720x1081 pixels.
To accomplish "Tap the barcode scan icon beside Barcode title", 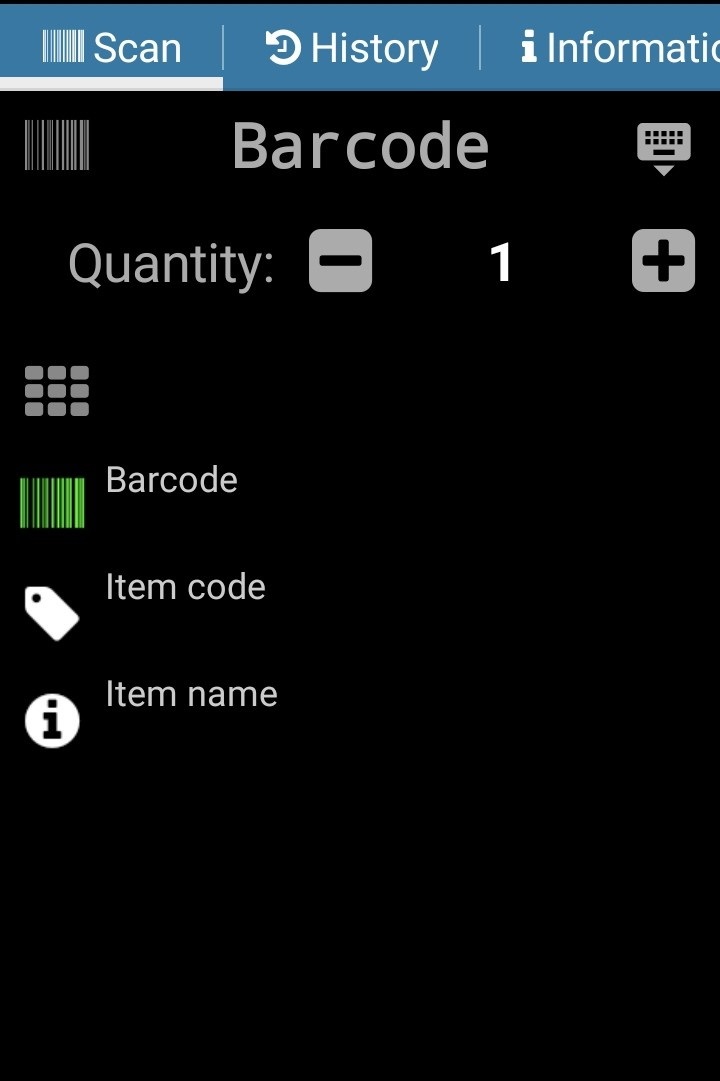I will click(x=57, y=146).
